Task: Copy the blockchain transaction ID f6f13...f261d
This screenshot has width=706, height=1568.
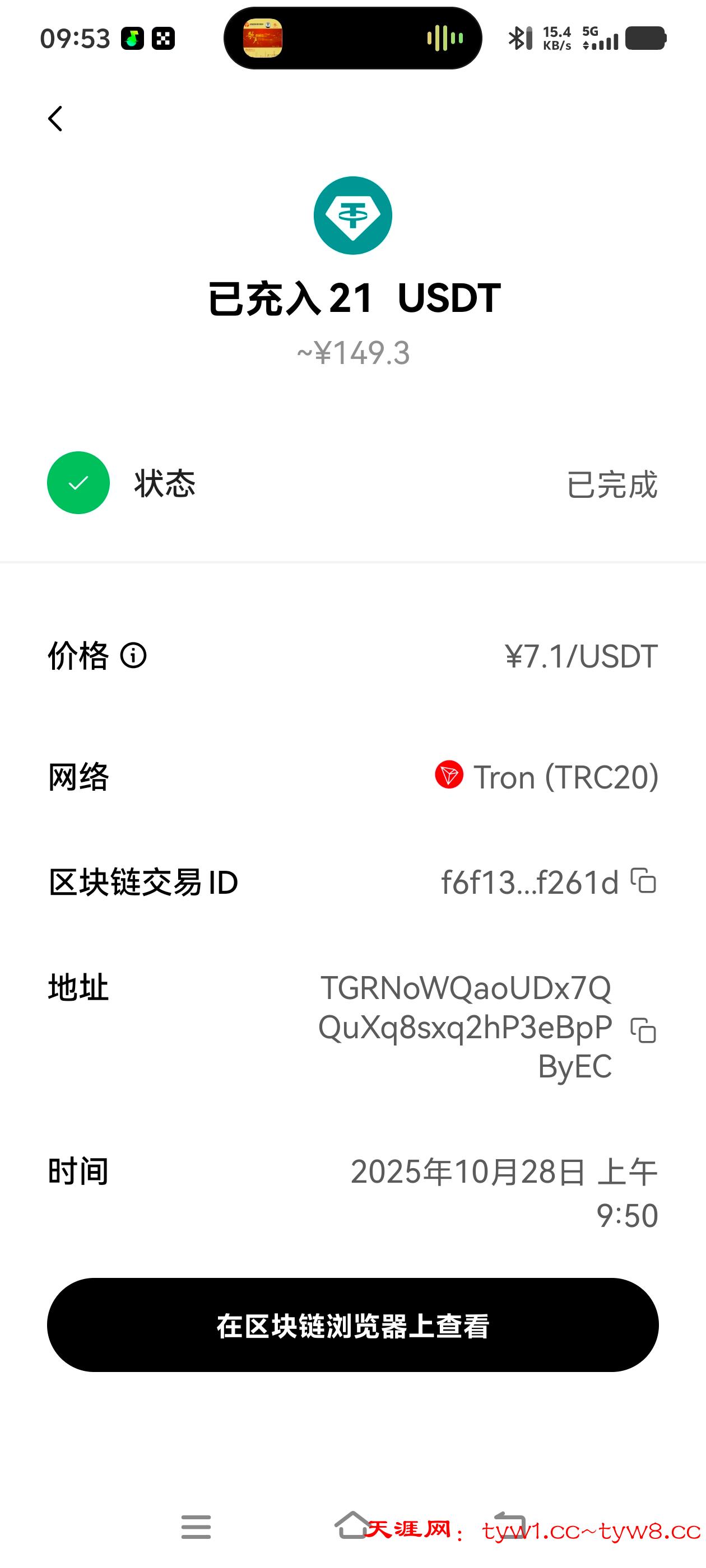Action: (643, 881)
